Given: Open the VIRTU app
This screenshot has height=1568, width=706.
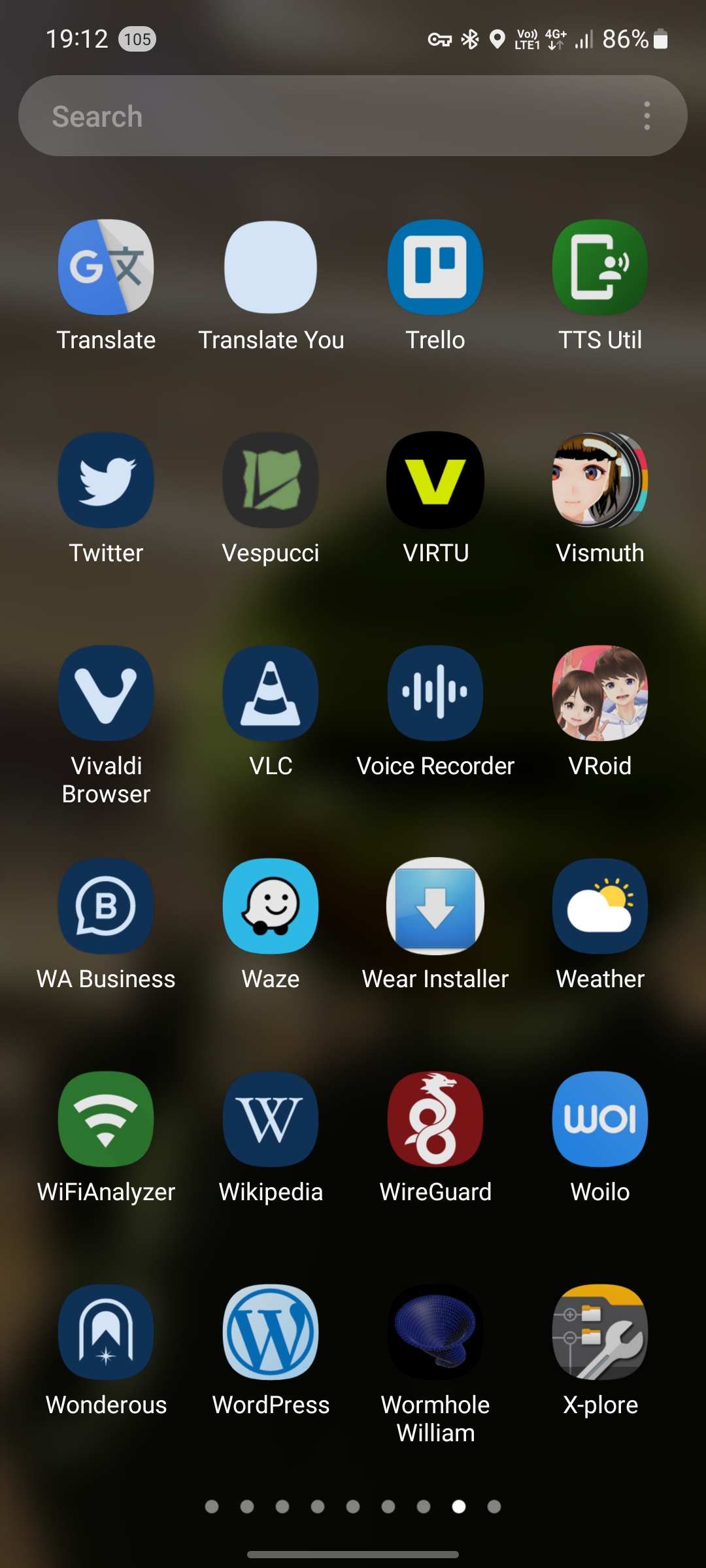Looking at the screenshot, I should pyautogui.click(x=435, y=481).
